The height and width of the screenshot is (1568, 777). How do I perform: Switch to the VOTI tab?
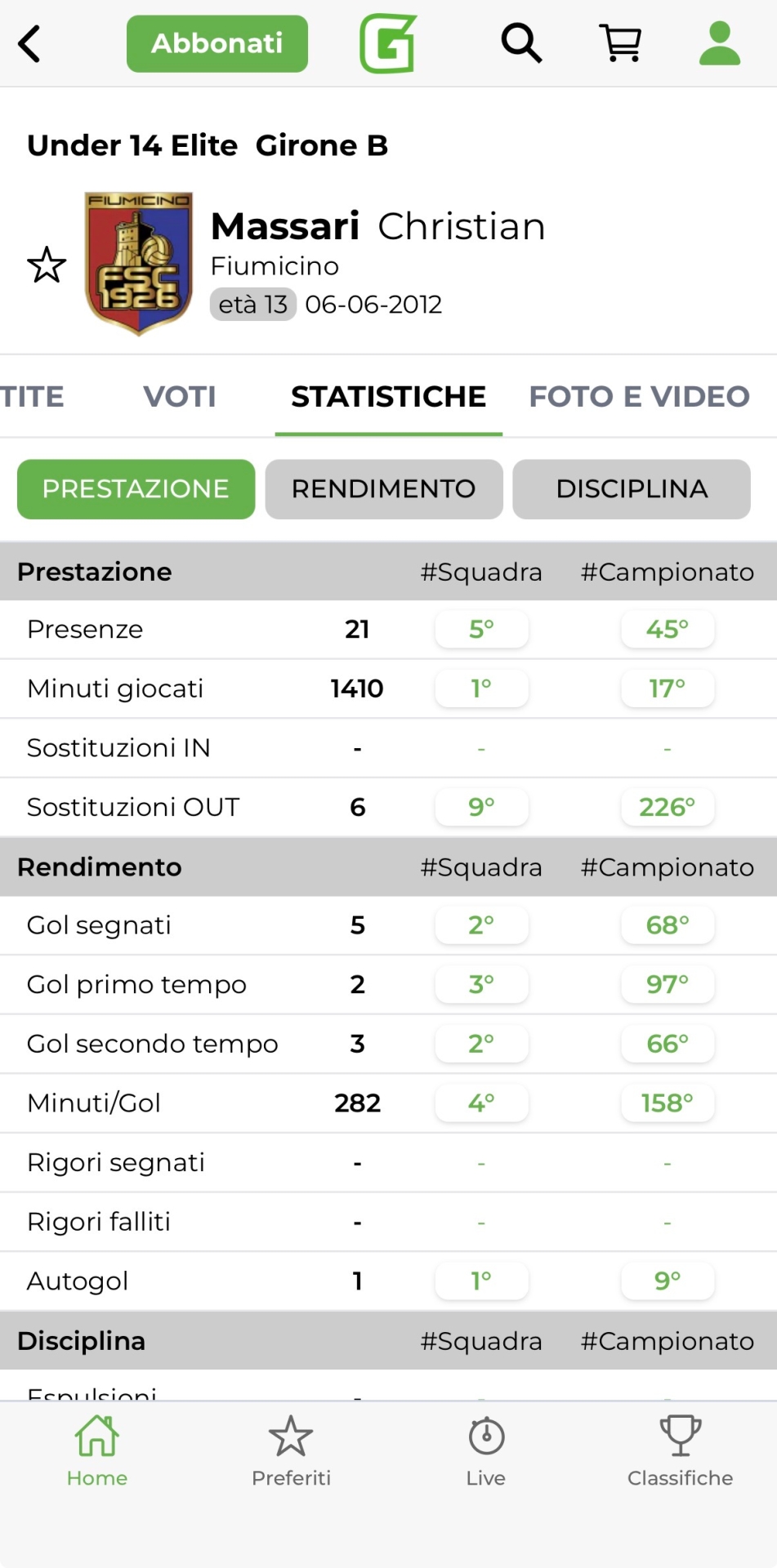[180, 396]
